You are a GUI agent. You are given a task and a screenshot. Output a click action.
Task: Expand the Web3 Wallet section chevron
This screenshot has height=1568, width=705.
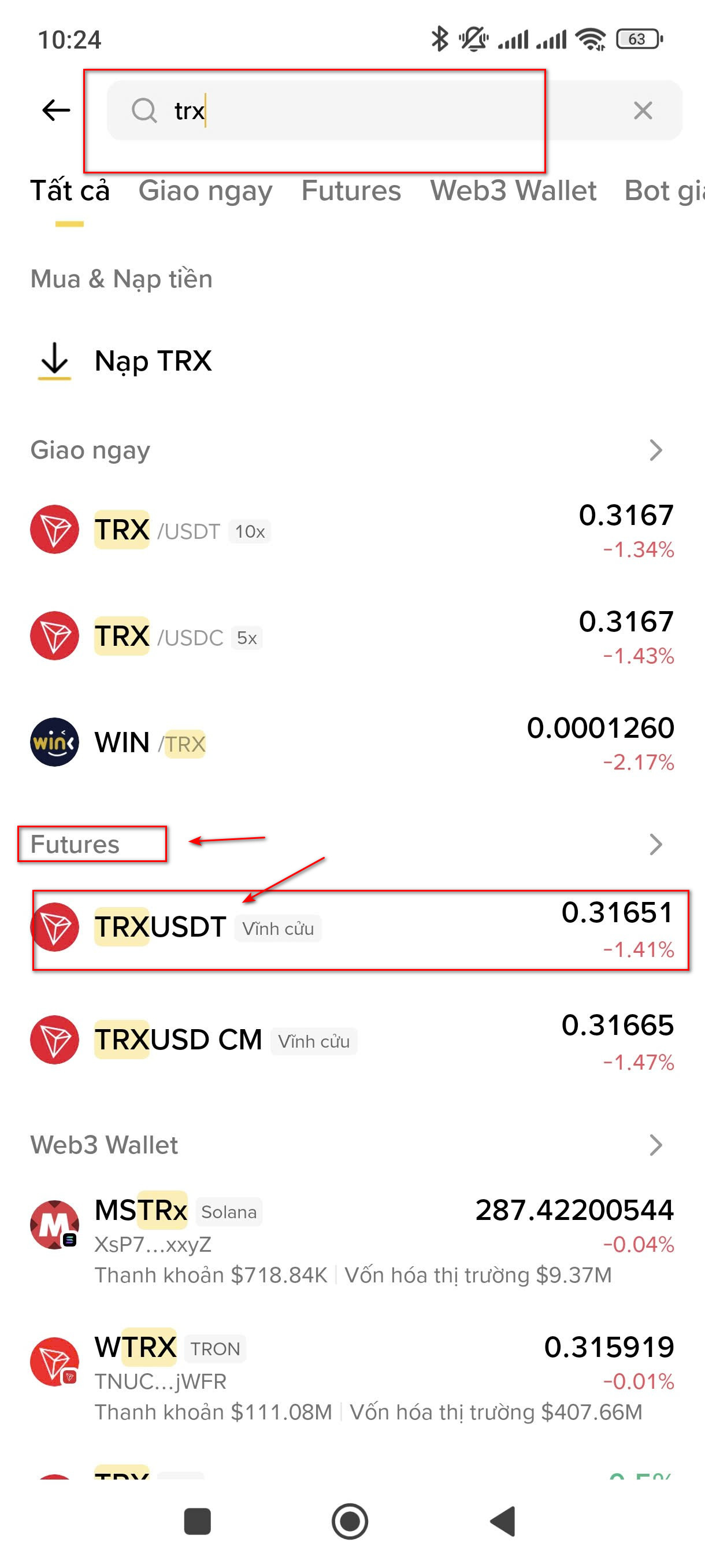point(655,1145)
